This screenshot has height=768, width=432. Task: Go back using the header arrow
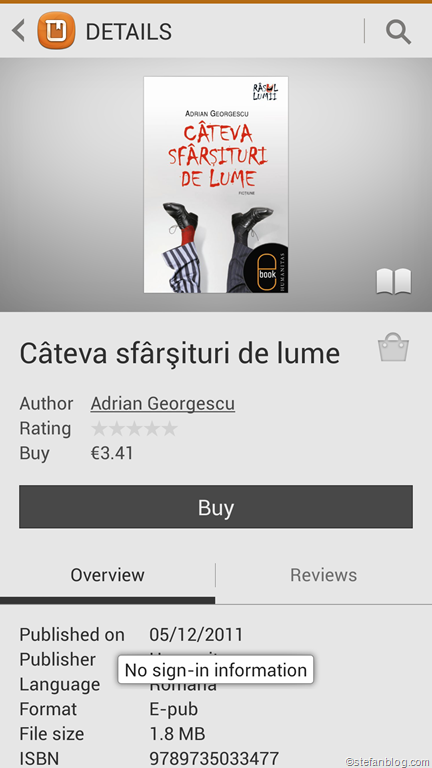click(18, 31)
